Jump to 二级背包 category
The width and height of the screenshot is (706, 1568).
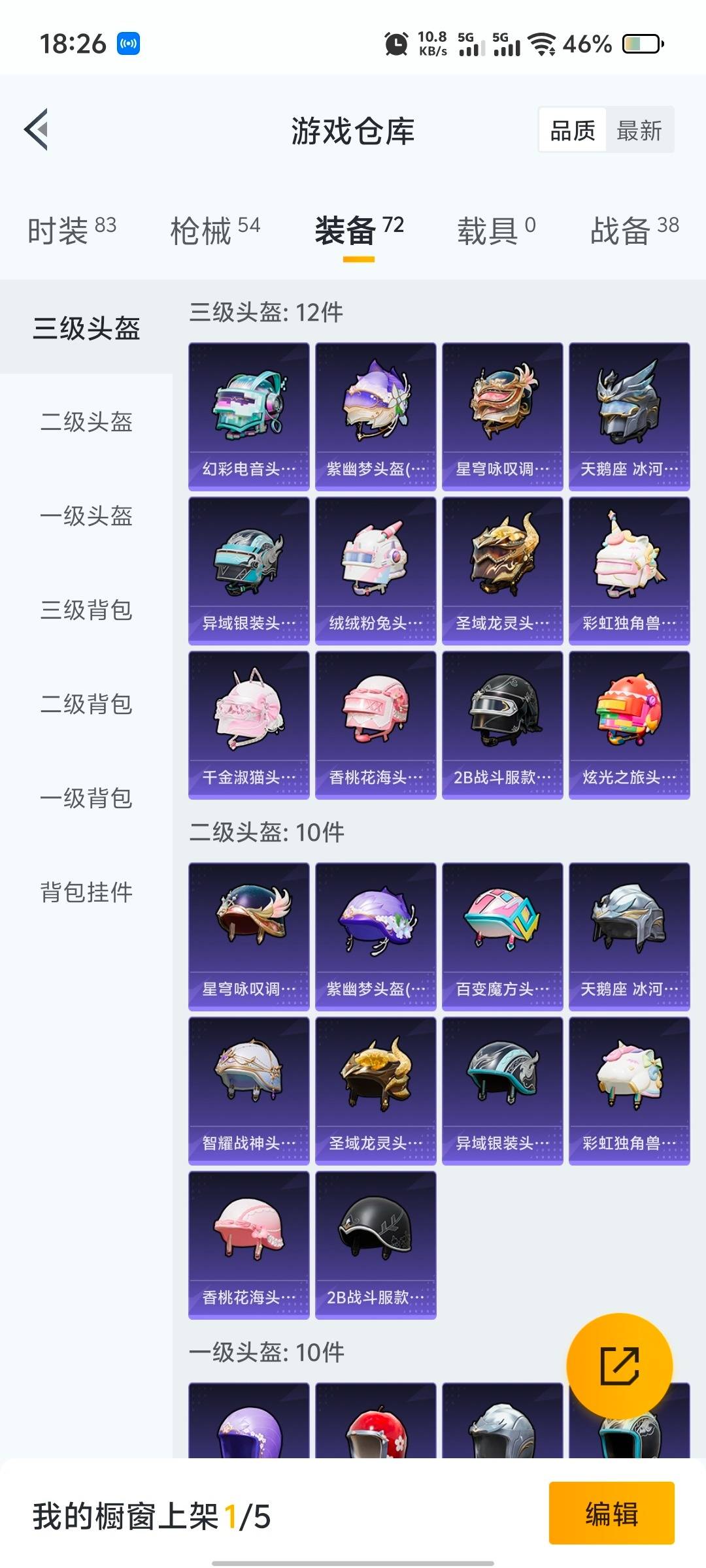pyautogui.click(x=86, y=704)
